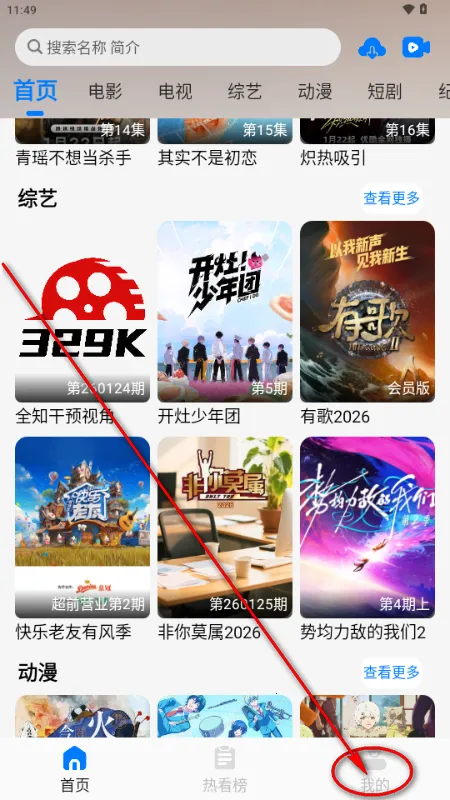Switch to the 热看榜 bottom tab
This screenshot has height=800, width=450.
[x=224, y=770]
